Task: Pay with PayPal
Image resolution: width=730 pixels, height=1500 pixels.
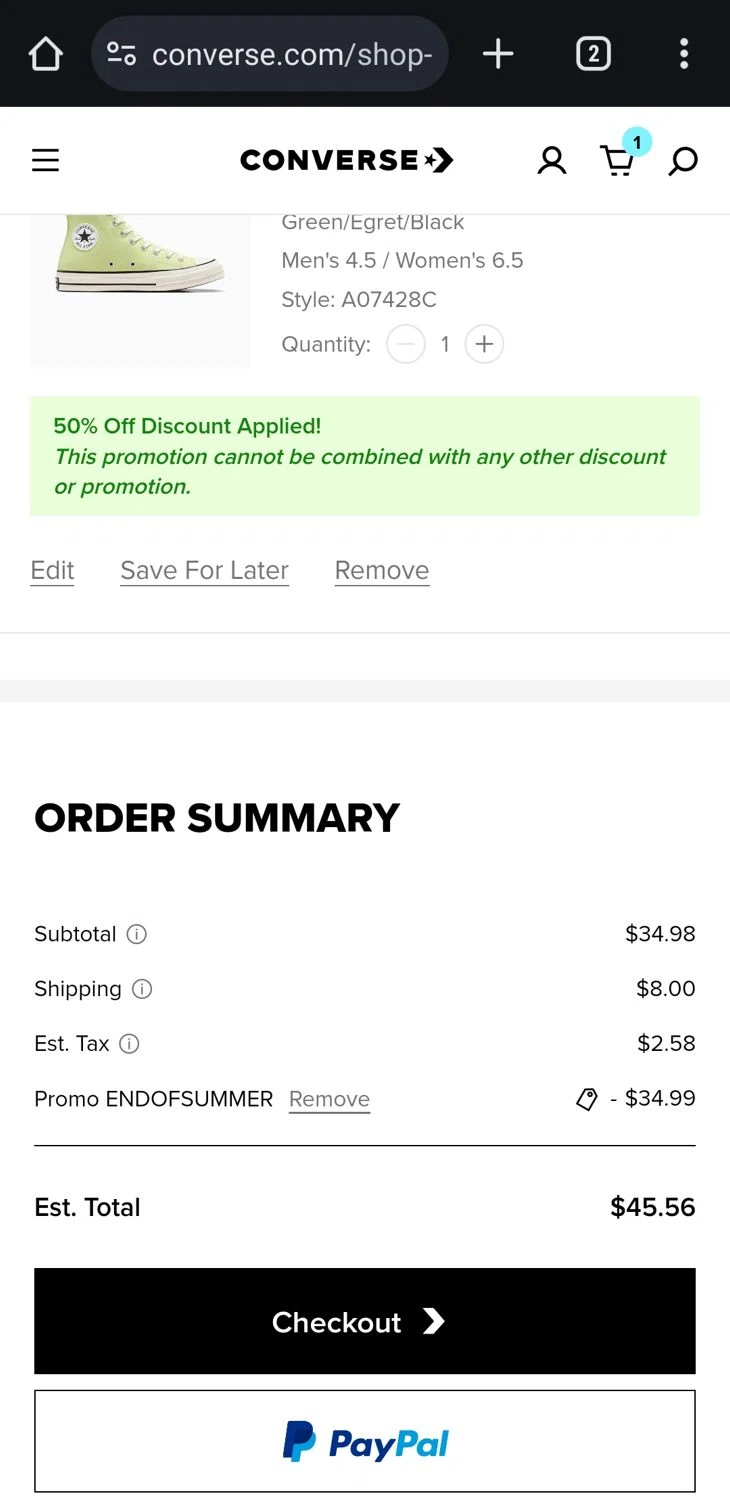Action: click(x=365, y=1442)
